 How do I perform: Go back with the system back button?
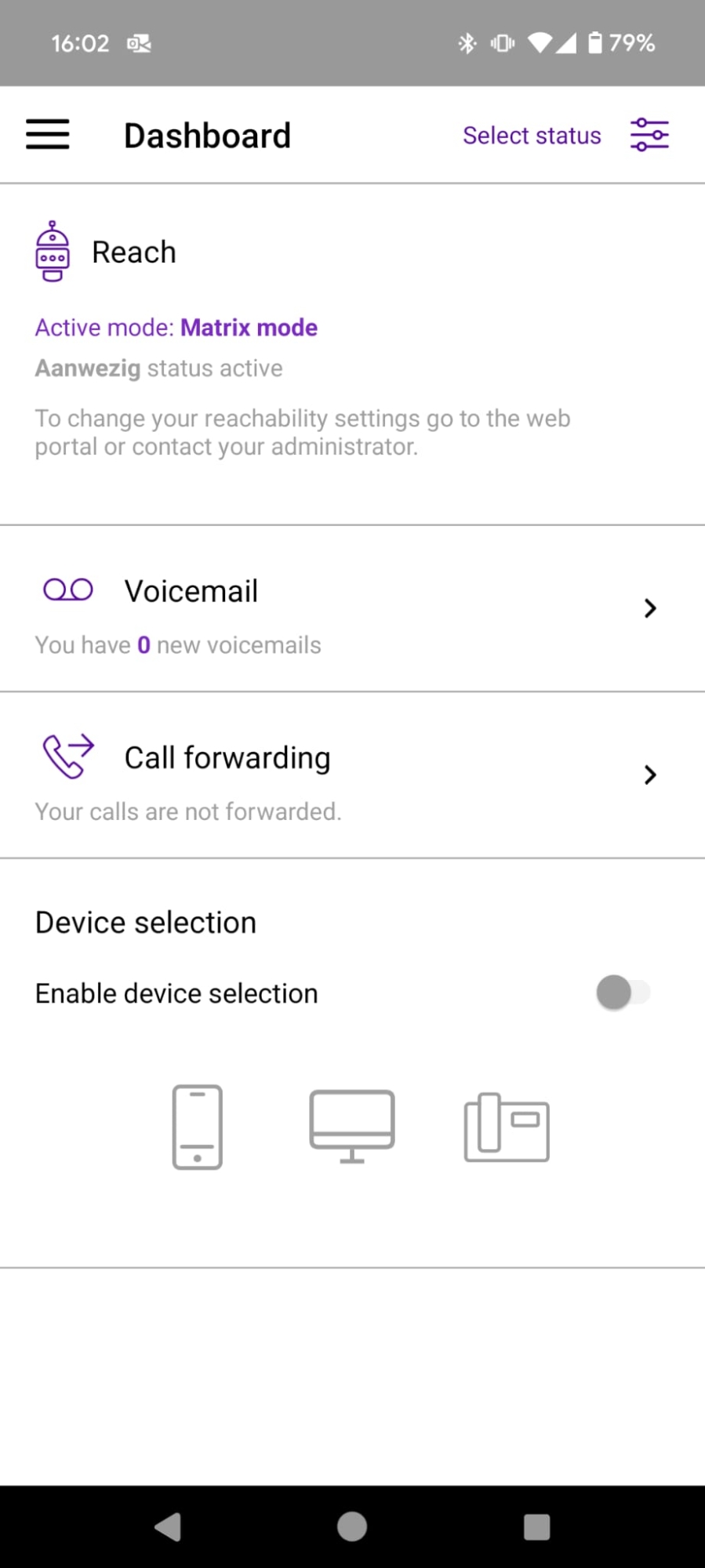(x=169, y=1526)
